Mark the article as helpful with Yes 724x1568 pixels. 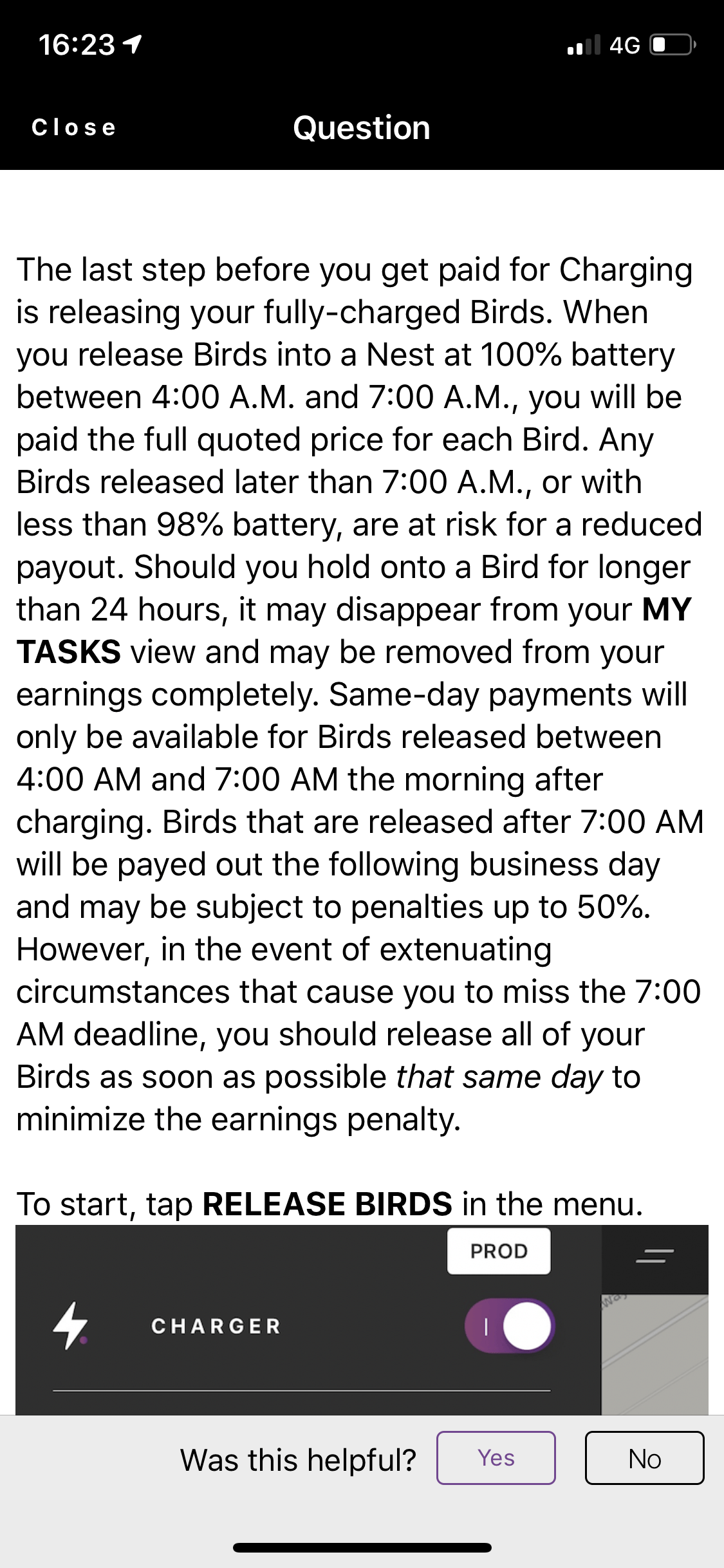pos(496,1458)
